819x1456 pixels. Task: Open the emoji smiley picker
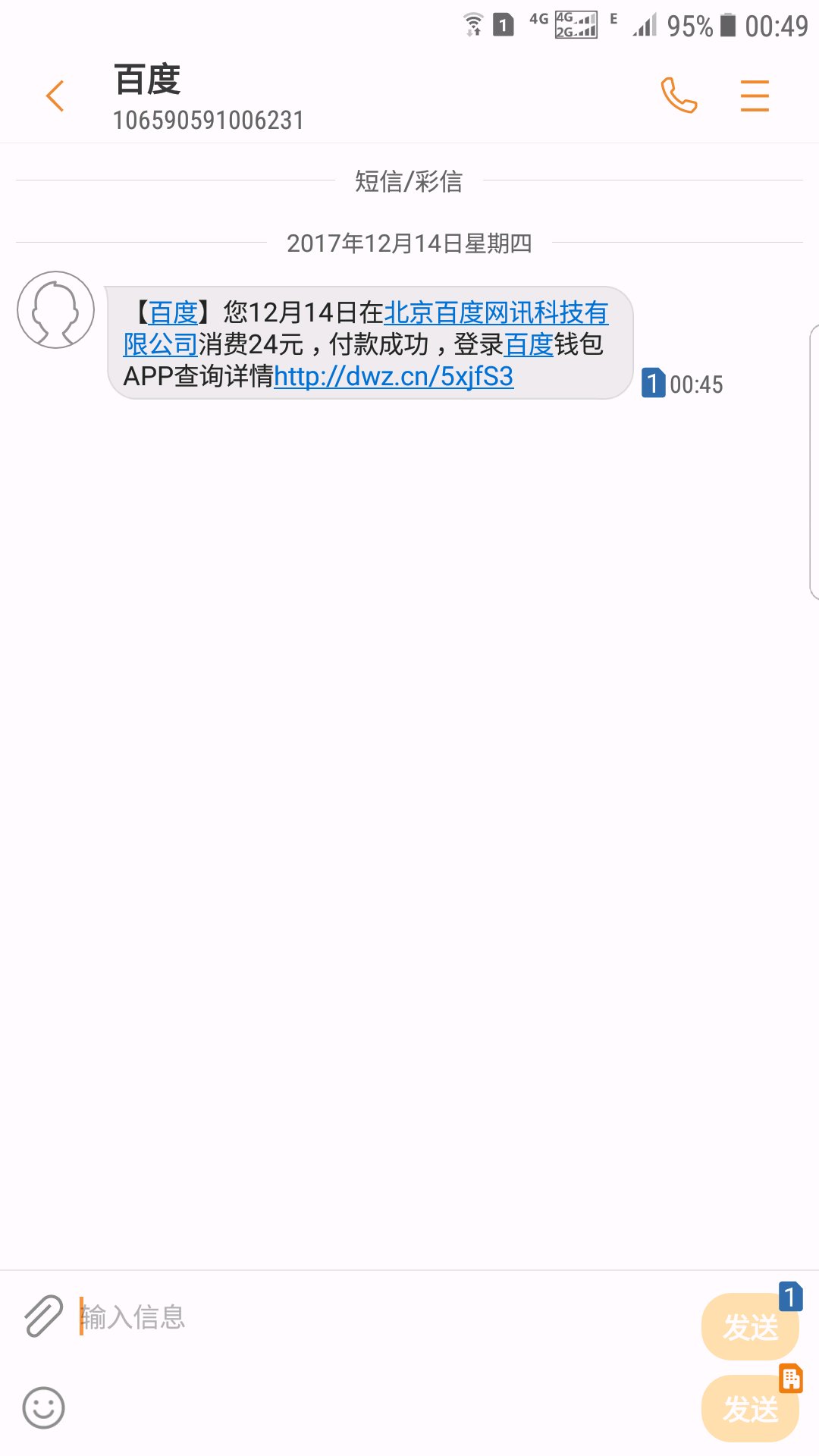[x=43, y=1407]
